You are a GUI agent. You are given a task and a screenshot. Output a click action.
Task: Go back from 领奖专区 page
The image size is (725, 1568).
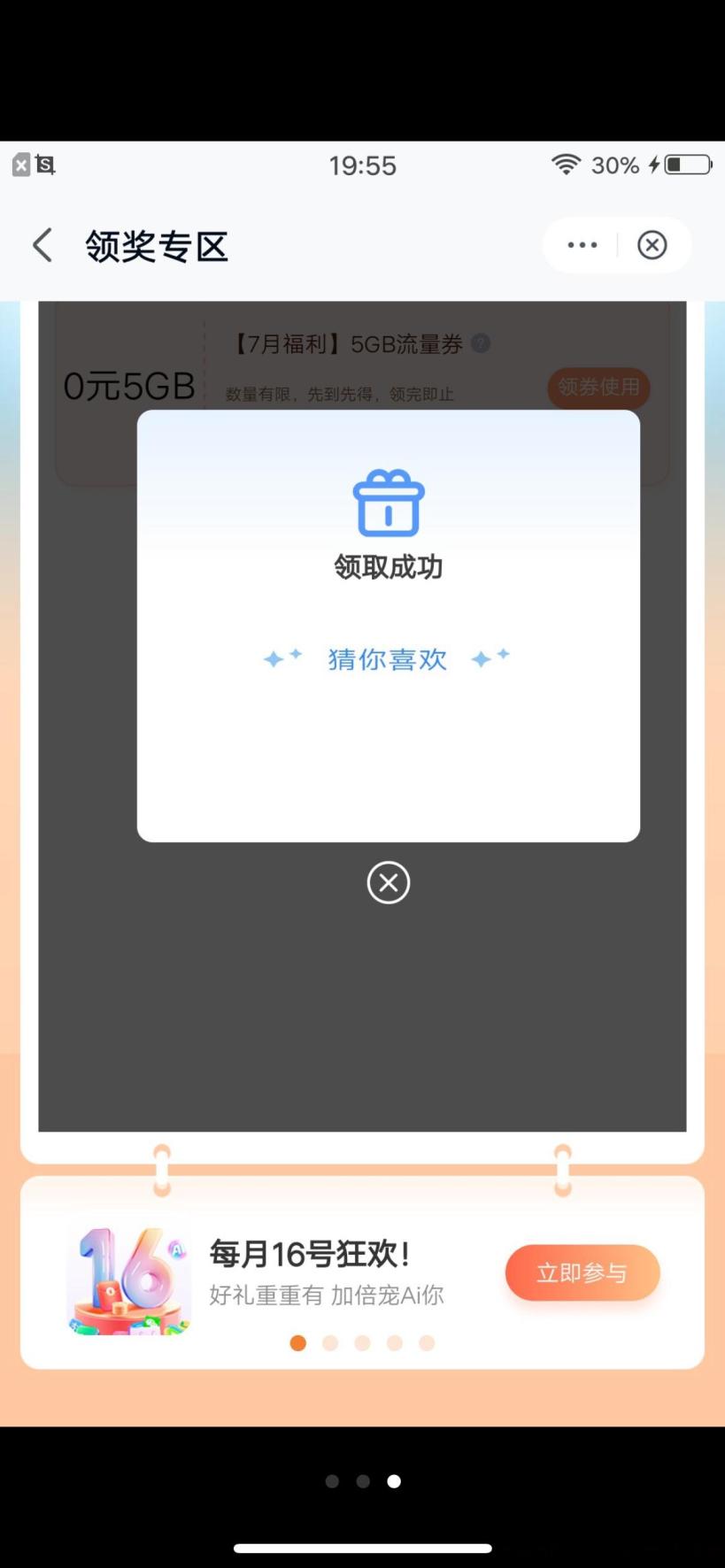[x=42, y=245]
